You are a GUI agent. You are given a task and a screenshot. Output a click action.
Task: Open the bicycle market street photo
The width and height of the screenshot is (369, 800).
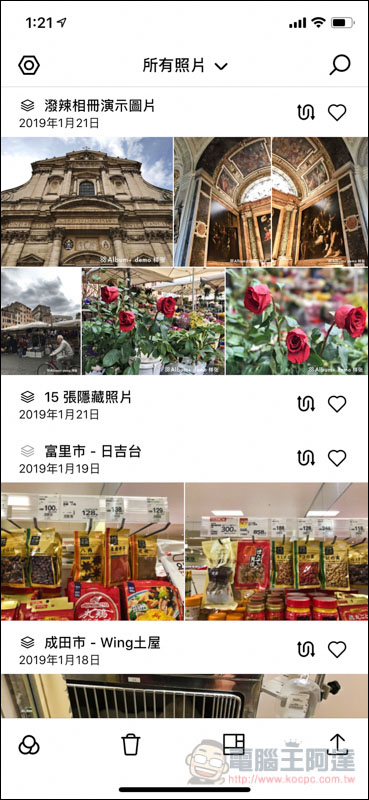[41, 322]
